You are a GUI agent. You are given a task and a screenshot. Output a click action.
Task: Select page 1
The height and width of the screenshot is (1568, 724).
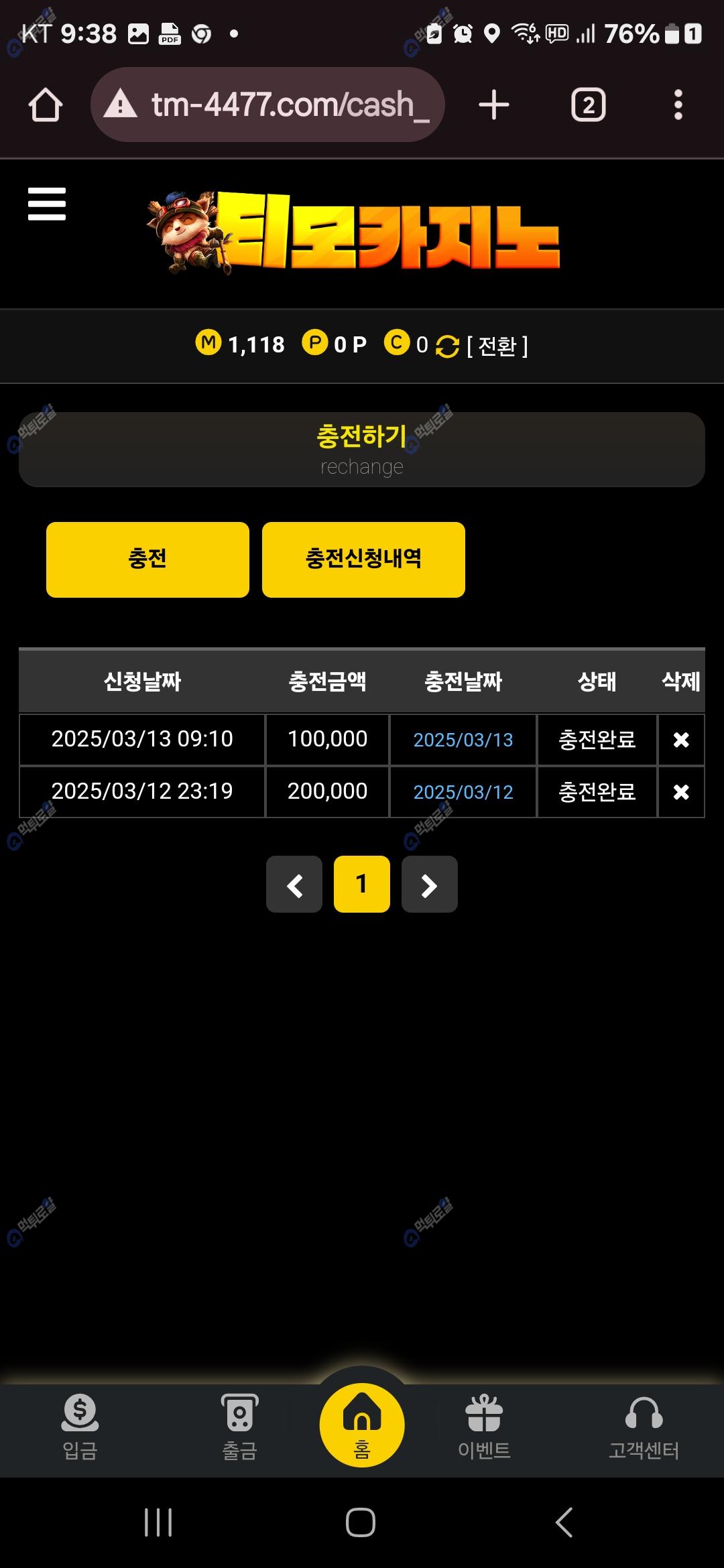pyautogui.click(x=362, y=885)
